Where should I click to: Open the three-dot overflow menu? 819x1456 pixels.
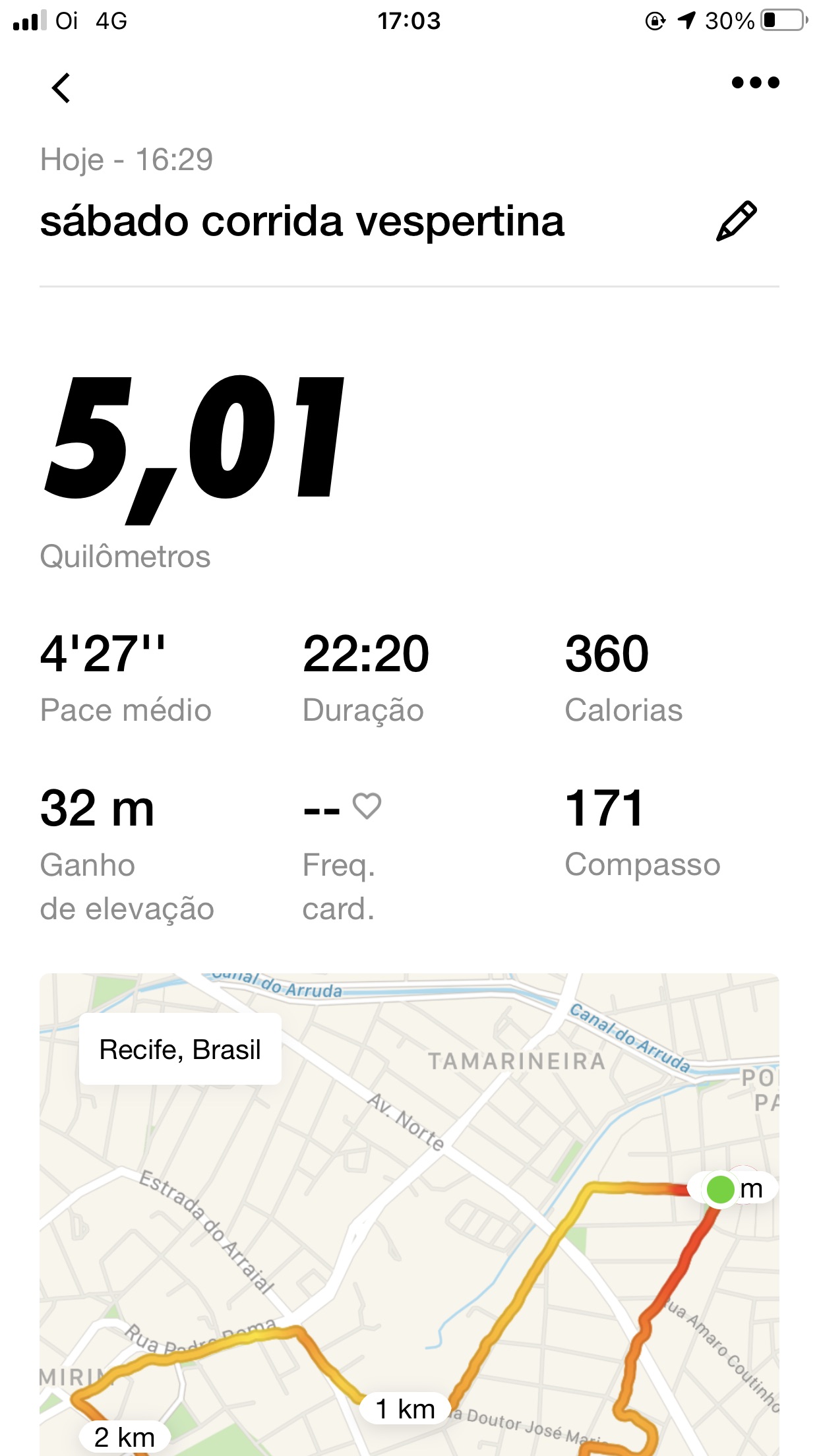coord(756,82)
